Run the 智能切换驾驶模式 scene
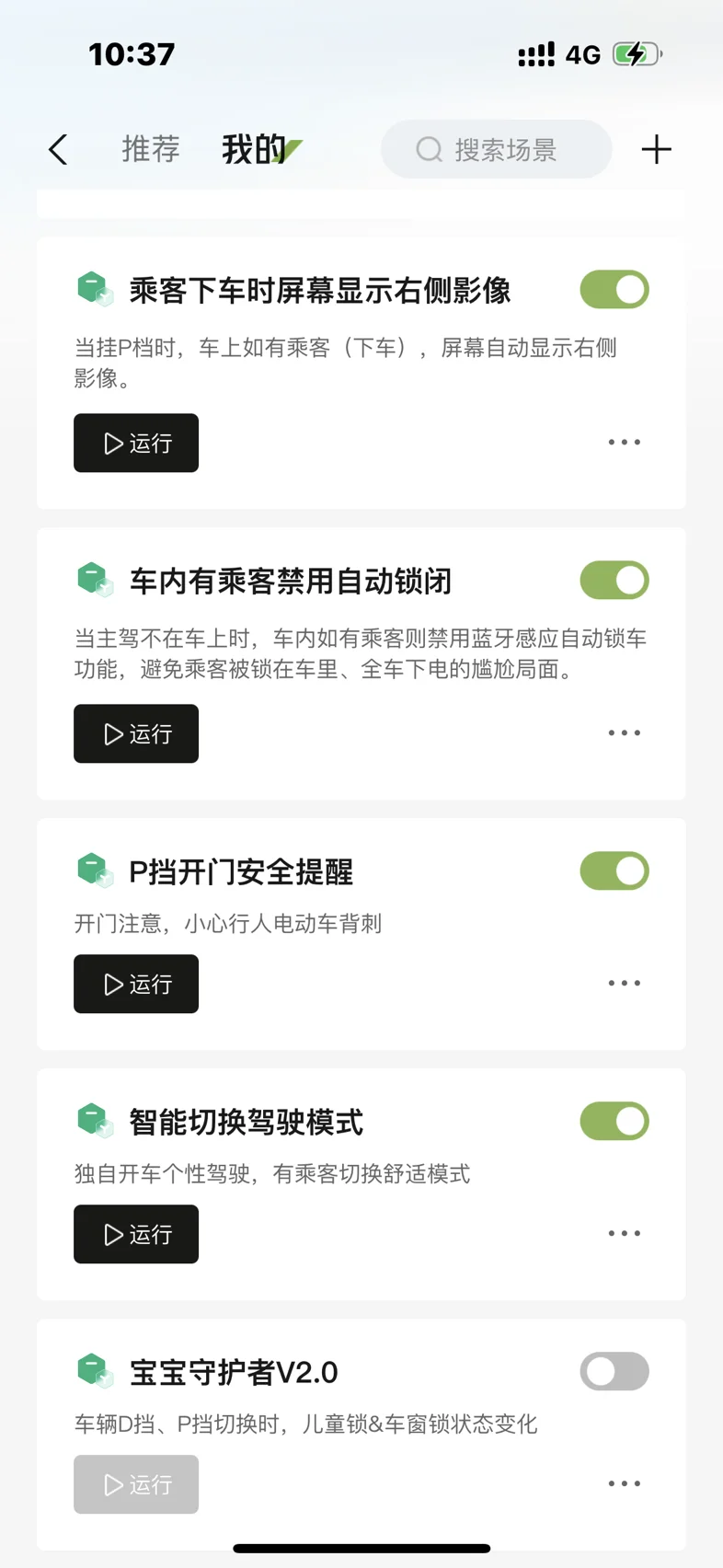 coord(136,1234)
